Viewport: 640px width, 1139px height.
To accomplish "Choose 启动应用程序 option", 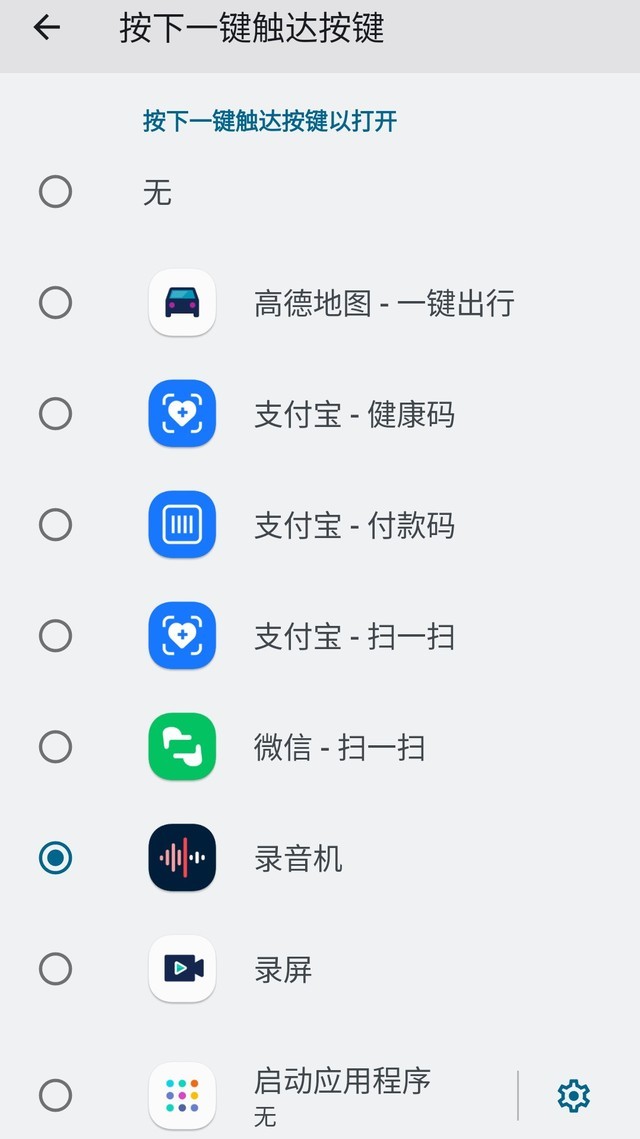I will [x=55, y=1094].
